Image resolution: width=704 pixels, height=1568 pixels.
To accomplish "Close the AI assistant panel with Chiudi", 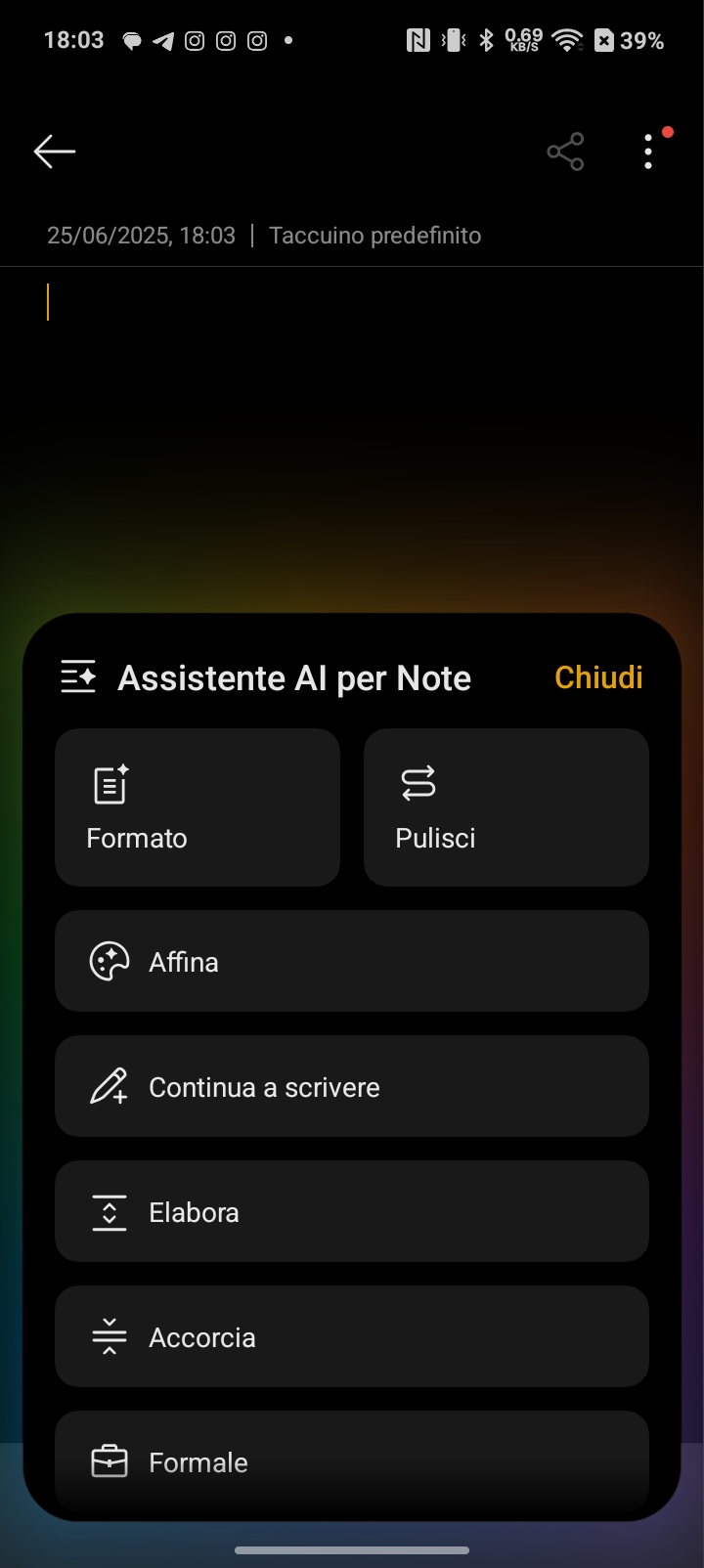I will (x=598, y=677).
